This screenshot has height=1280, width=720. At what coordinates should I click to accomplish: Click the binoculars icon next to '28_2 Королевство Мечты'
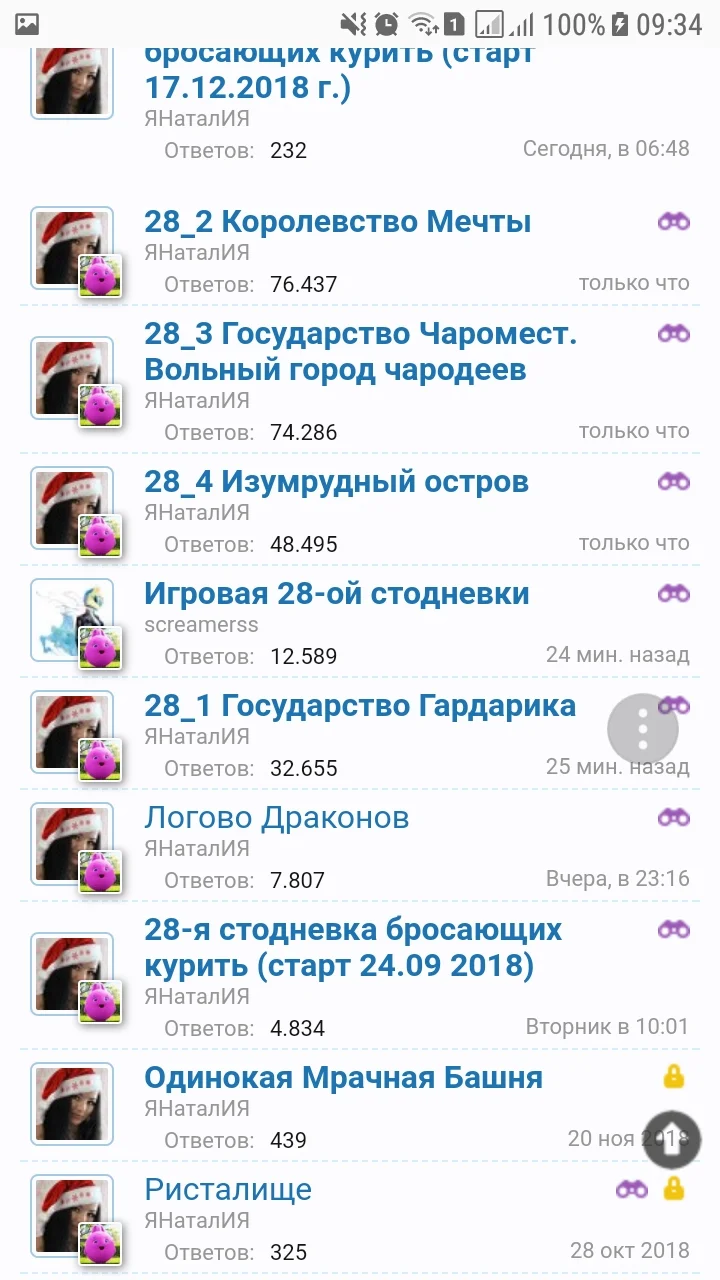pos(676,221)
